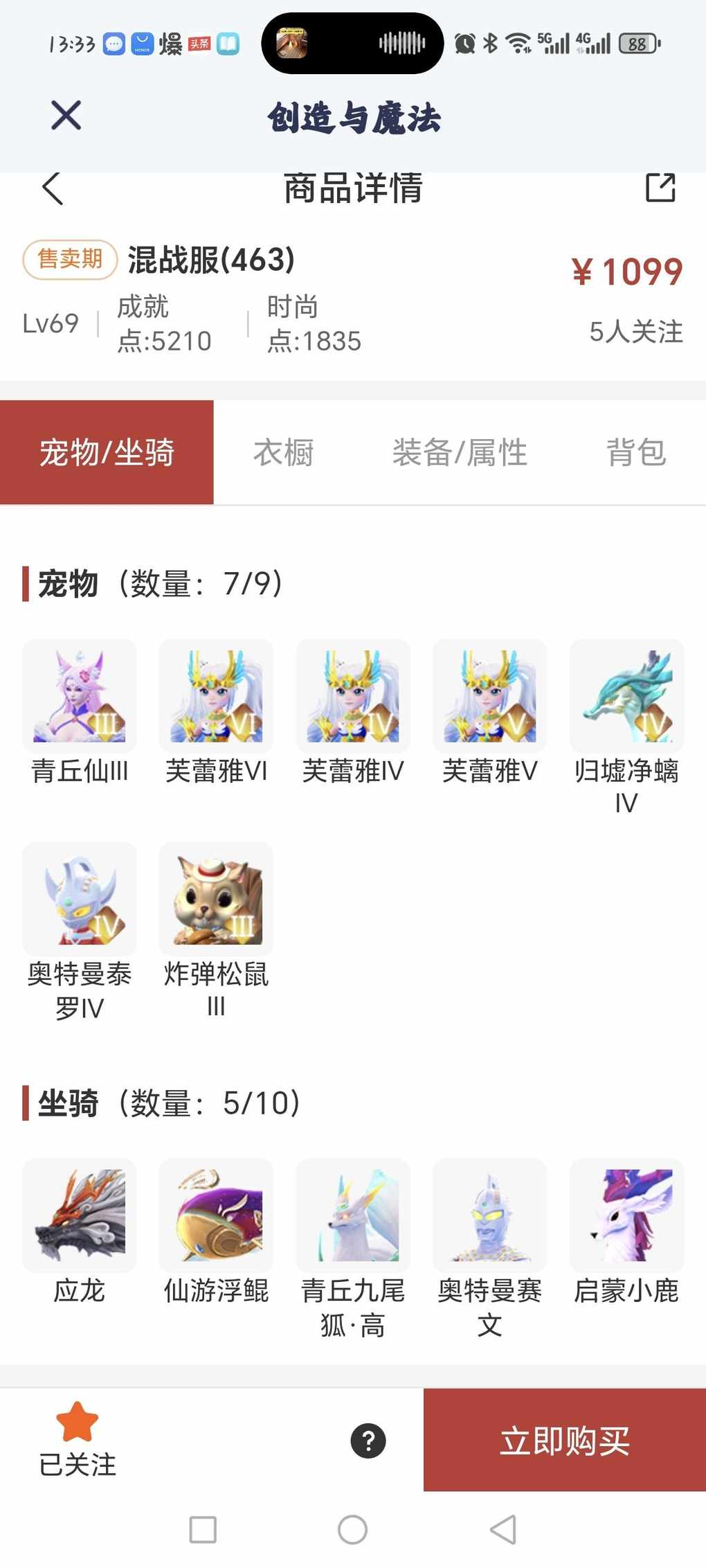Screen dimensions: 706x1568
Task: Tap 立即购买 to buy now
Action: (565, 1441)
